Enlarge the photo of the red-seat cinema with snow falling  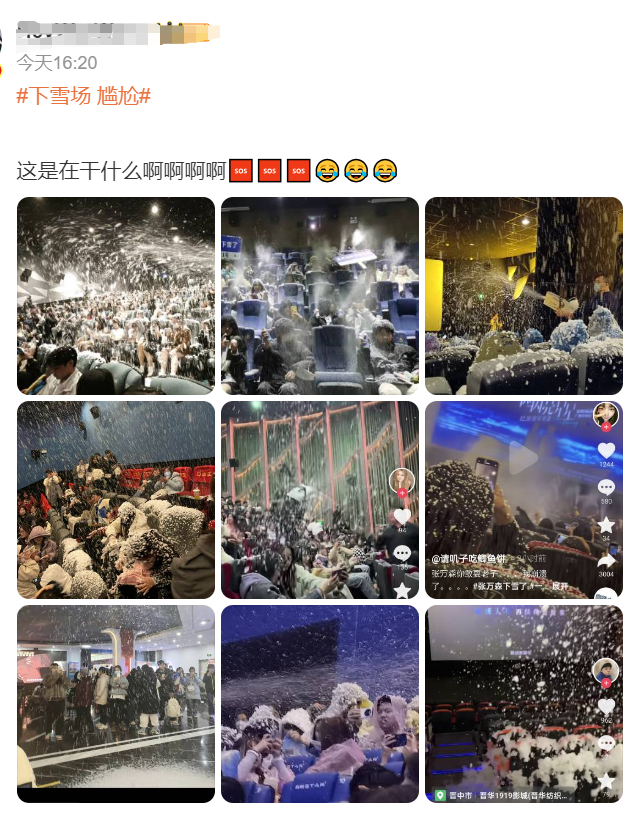116,499
